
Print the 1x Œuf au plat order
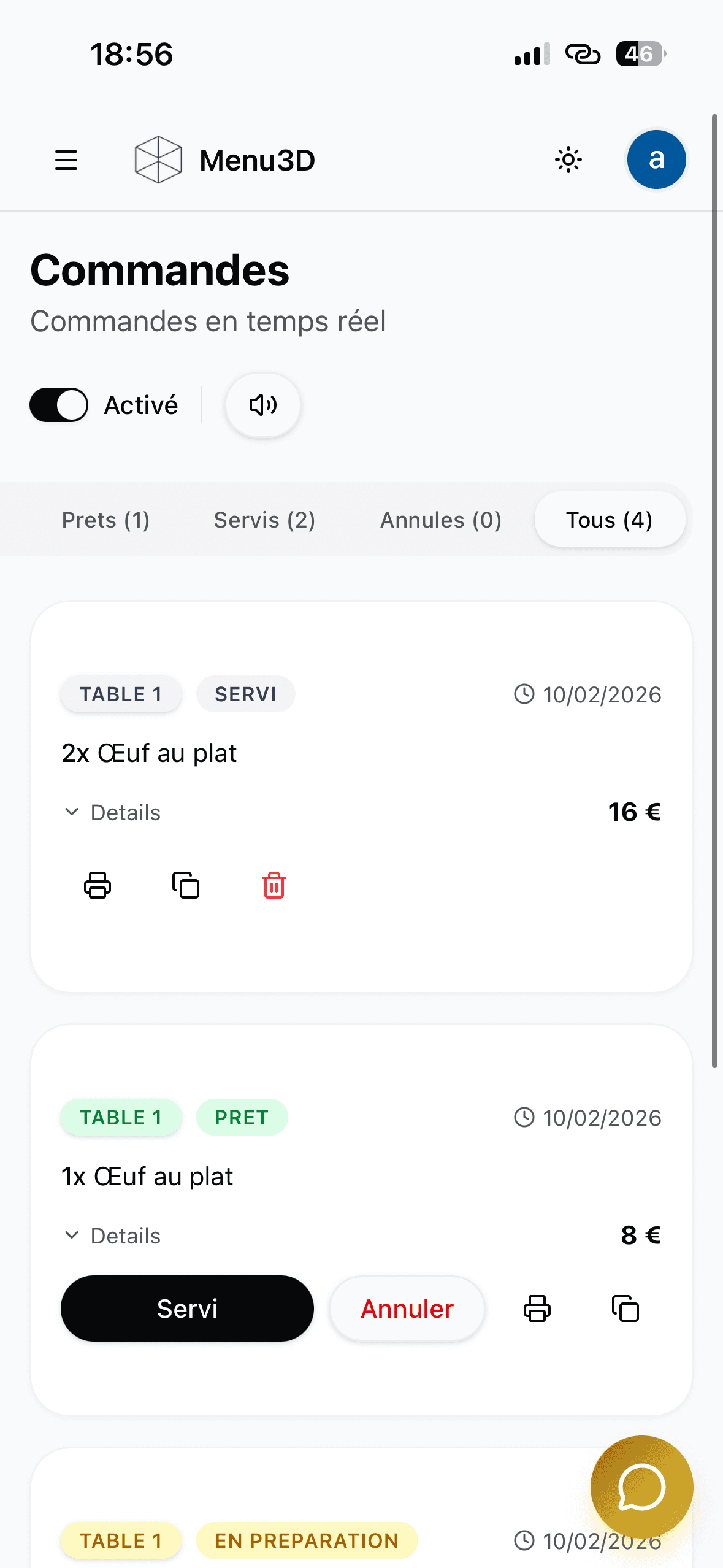[536, 1309]
